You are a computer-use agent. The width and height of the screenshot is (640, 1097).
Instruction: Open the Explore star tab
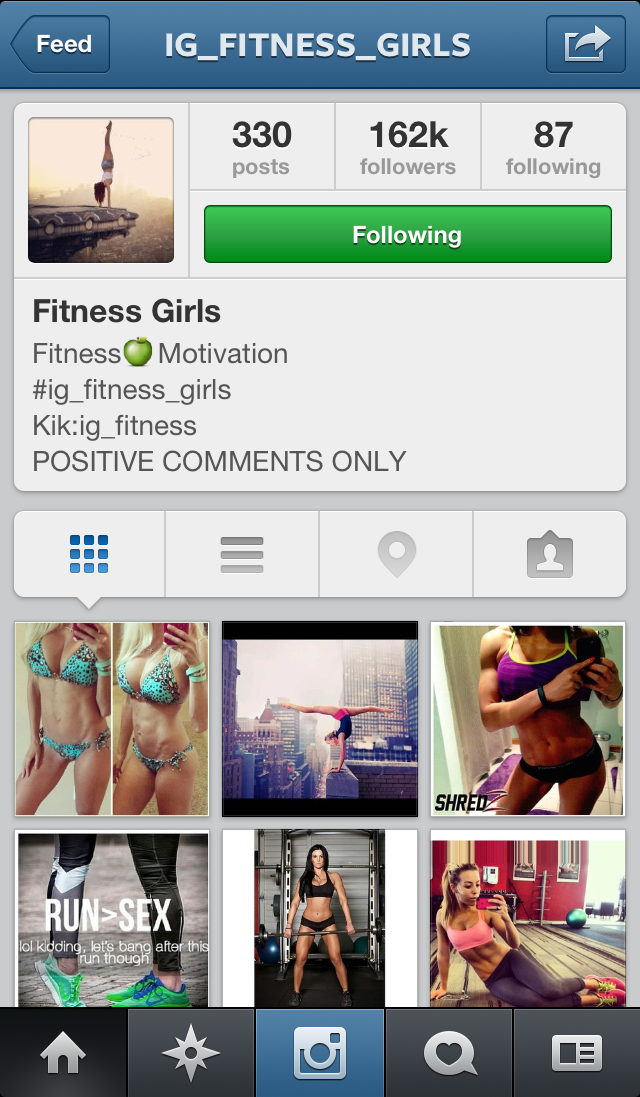tap(191, 1053)
